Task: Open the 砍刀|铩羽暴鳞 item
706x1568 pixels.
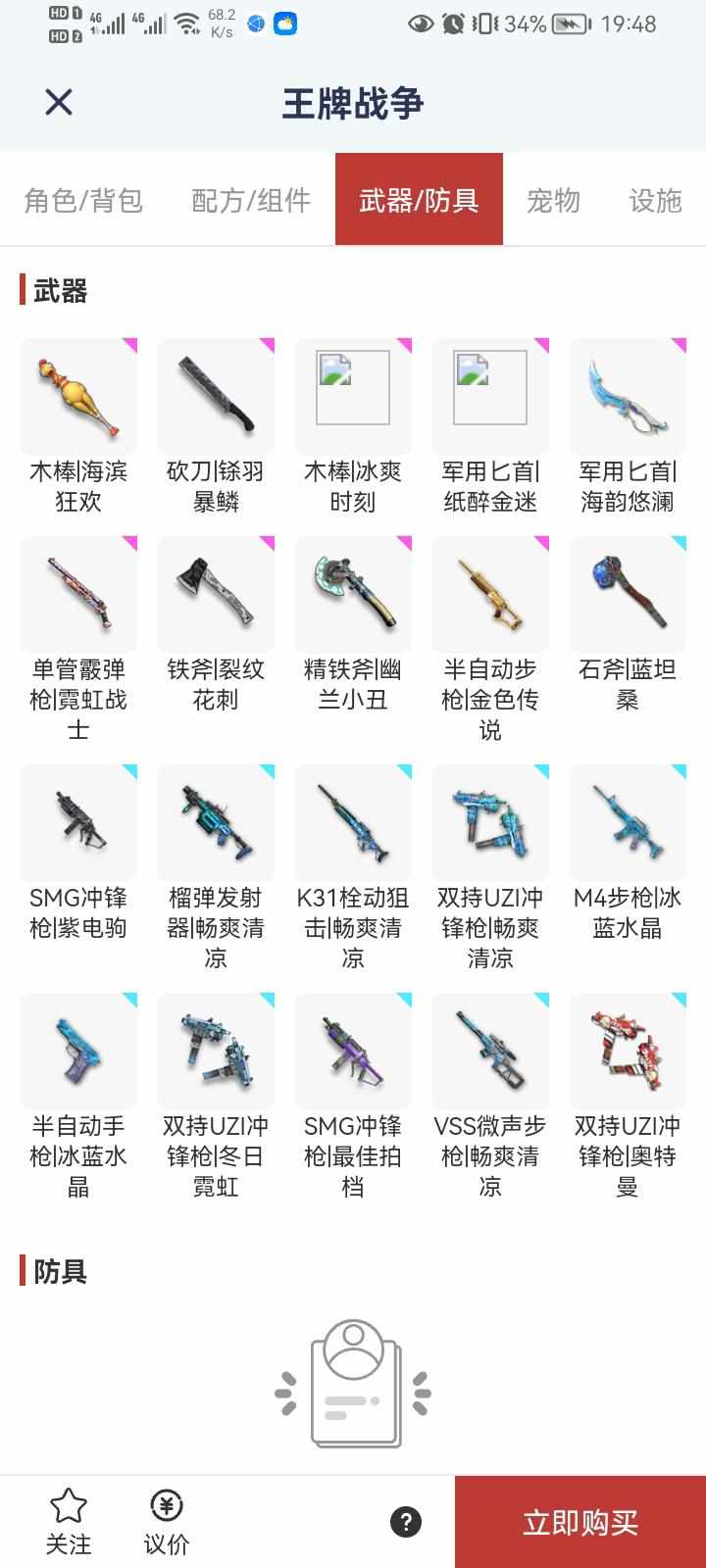Action: tap(216, 397)
